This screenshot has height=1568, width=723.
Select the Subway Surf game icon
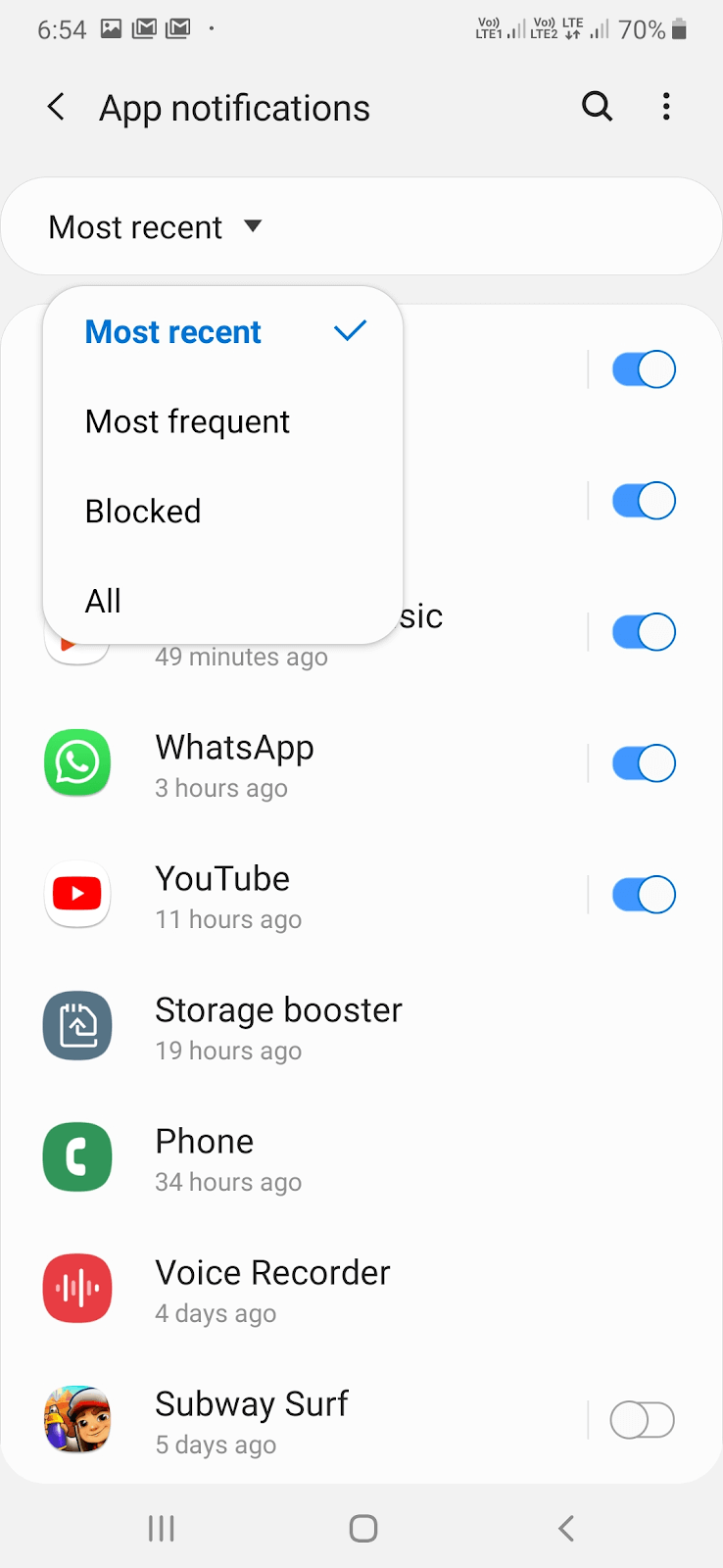(77, 1419)
